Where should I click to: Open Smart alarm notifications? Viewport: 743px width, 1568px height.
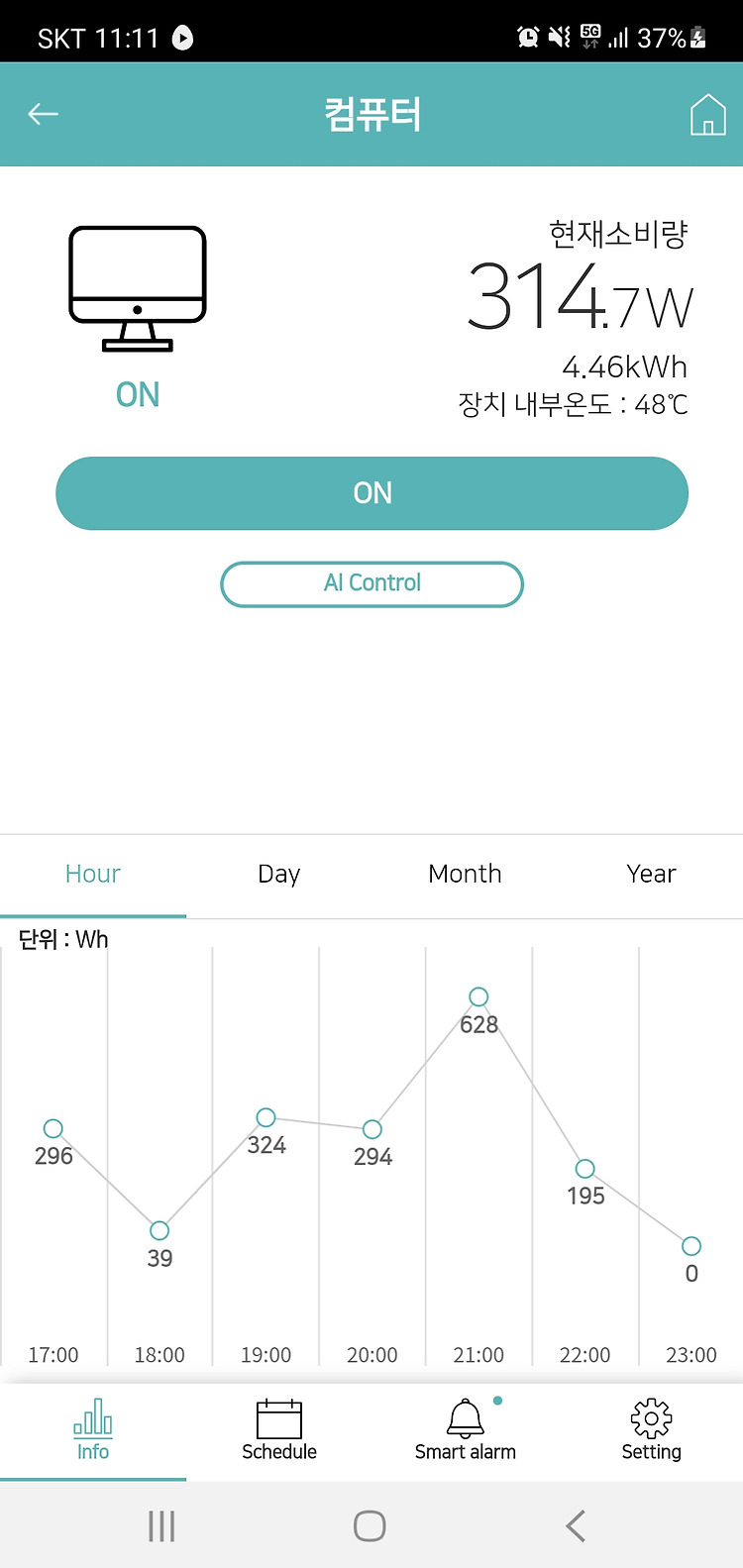[465, 1431]
